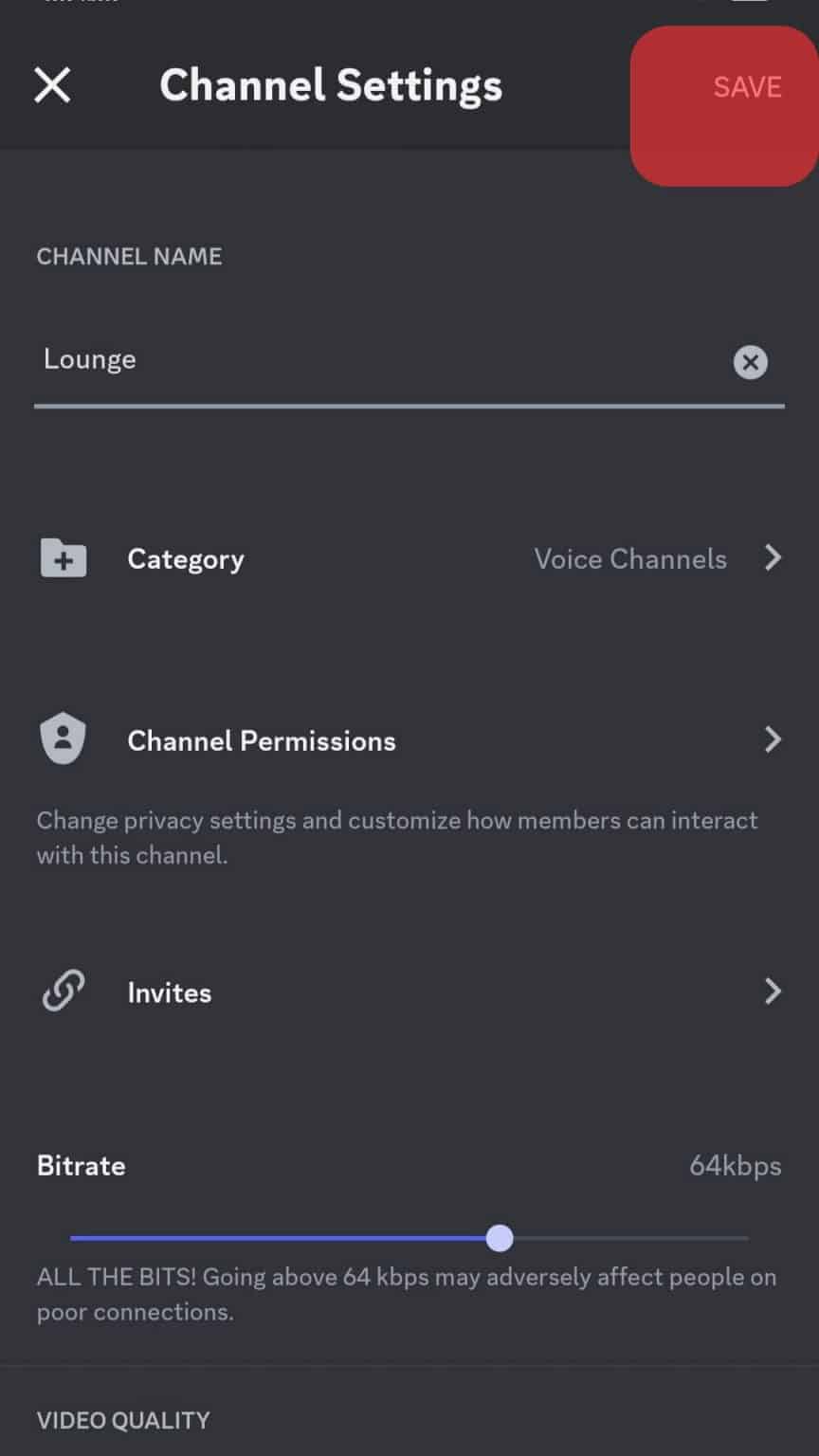The image size is (819, 1456).
Task: Click the folder-plus icon beside Category
Action: click(x=62, y=558)
